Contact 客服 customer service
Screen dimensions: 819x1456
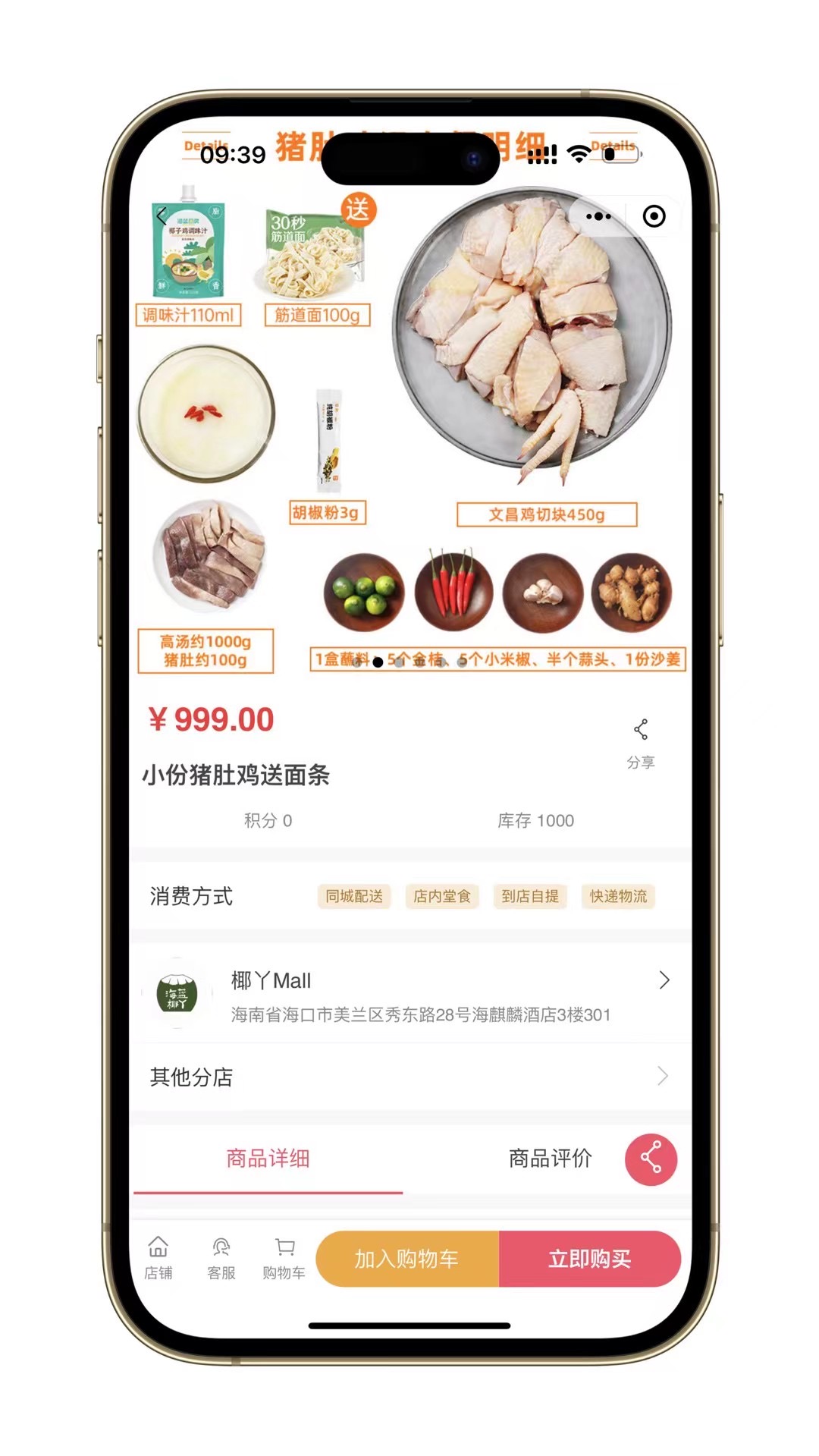[221, 1258]
